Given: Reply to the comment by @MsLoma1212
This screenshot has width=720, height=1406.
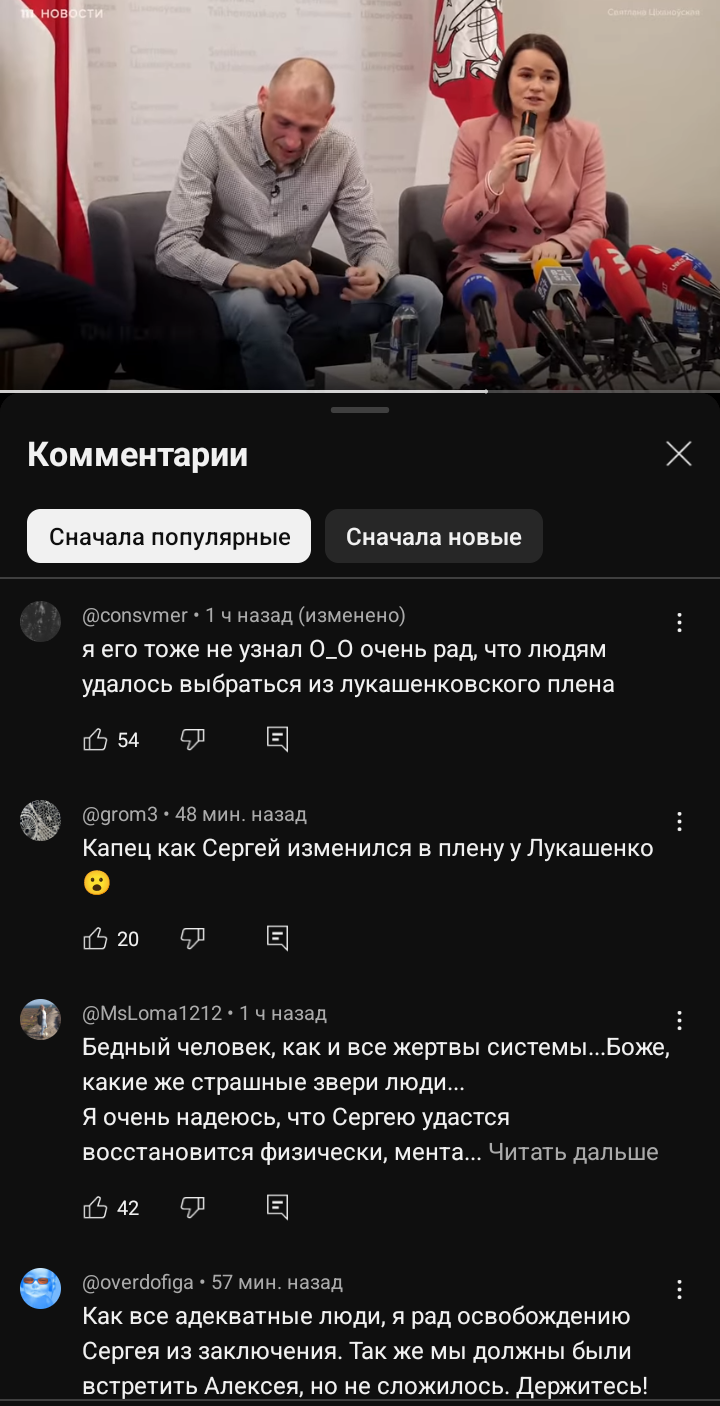Looking at the screenshot, I should (278, 1207).
